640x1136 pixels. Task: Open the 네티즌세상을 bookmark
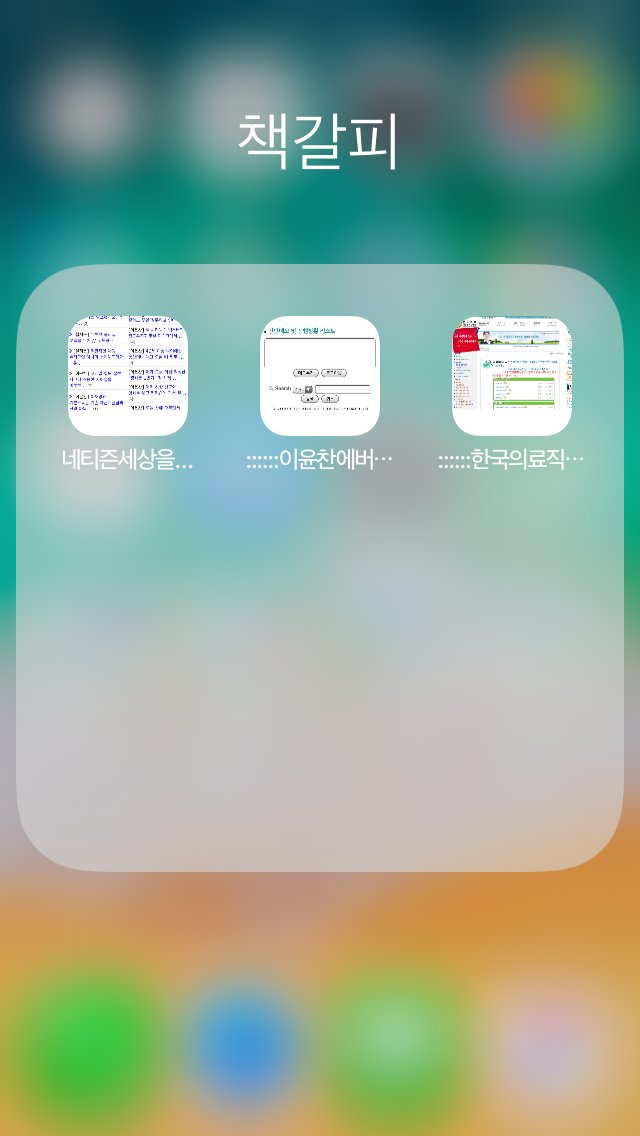click(128, 375)
